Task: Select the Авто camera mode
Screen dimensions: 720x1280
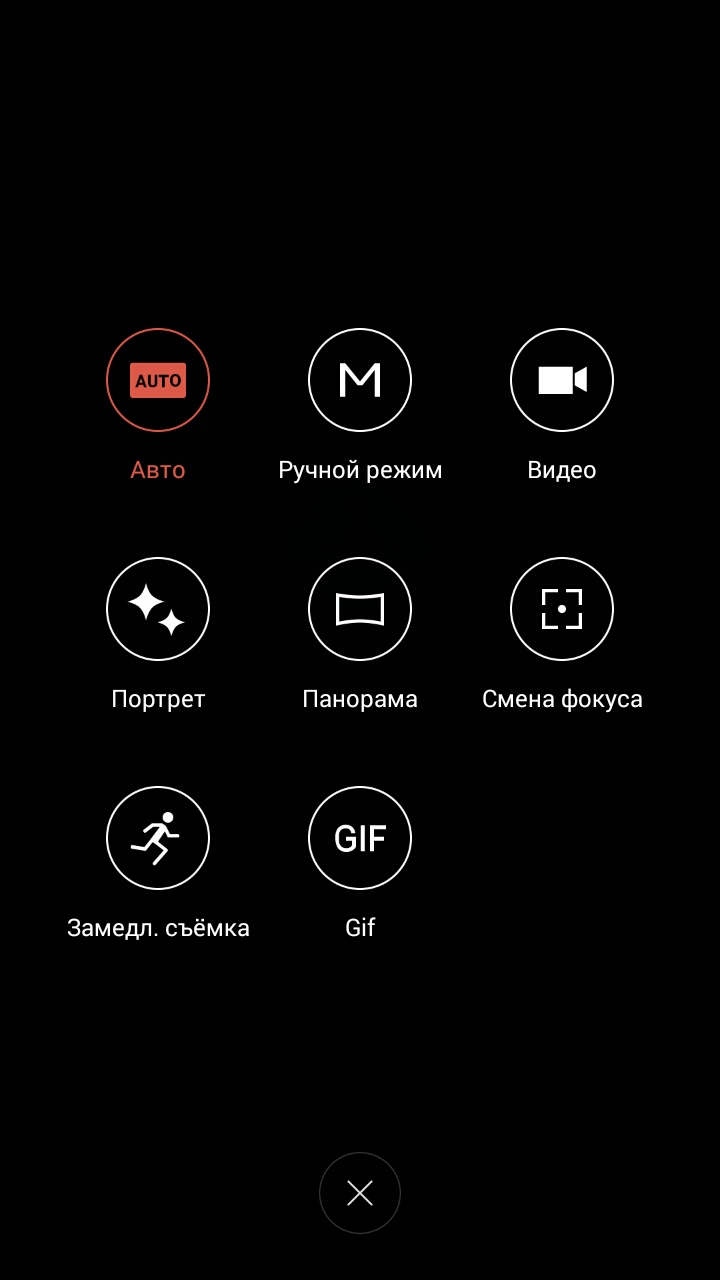Action: tap(158, 380)
